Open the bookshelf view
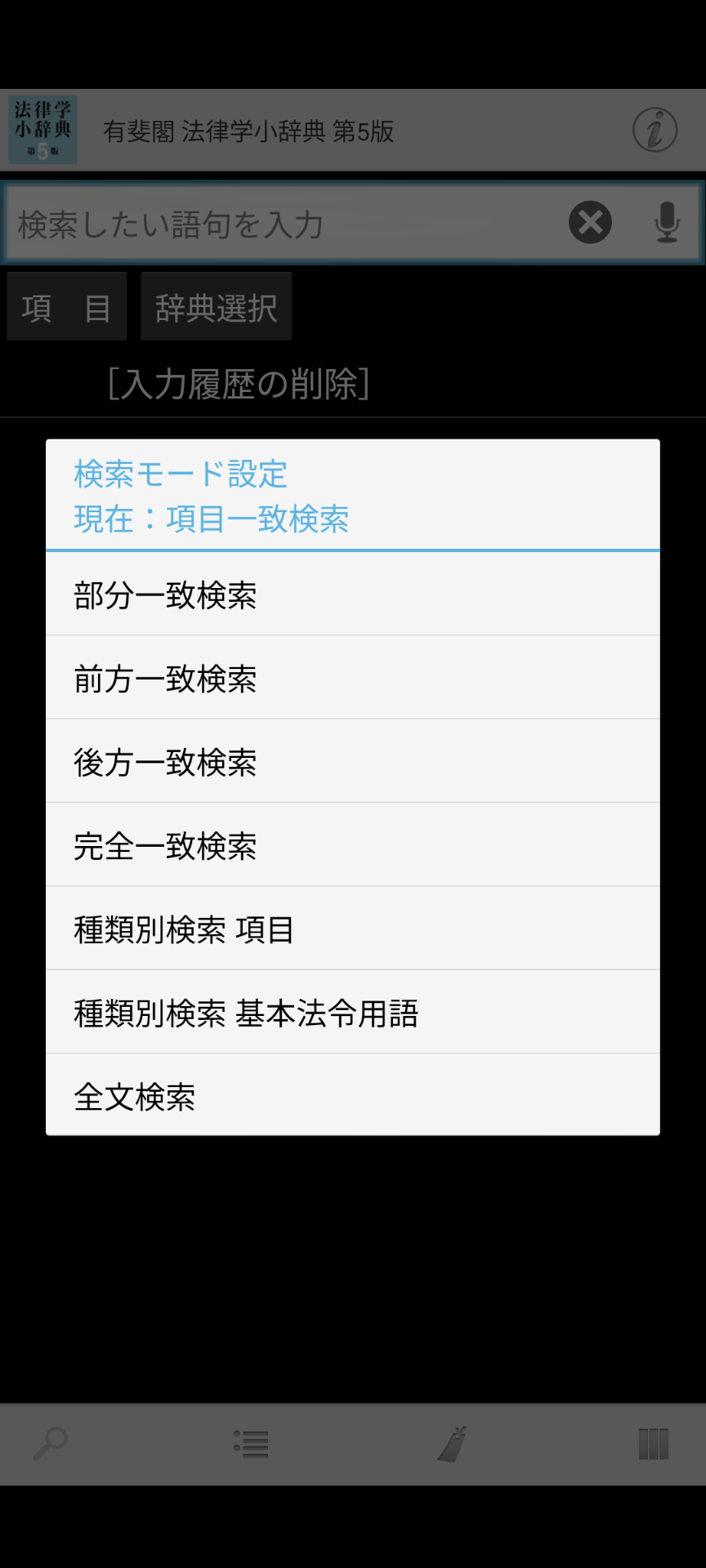The width and height of the screenshot is (706, 1568). [654, 1442]
